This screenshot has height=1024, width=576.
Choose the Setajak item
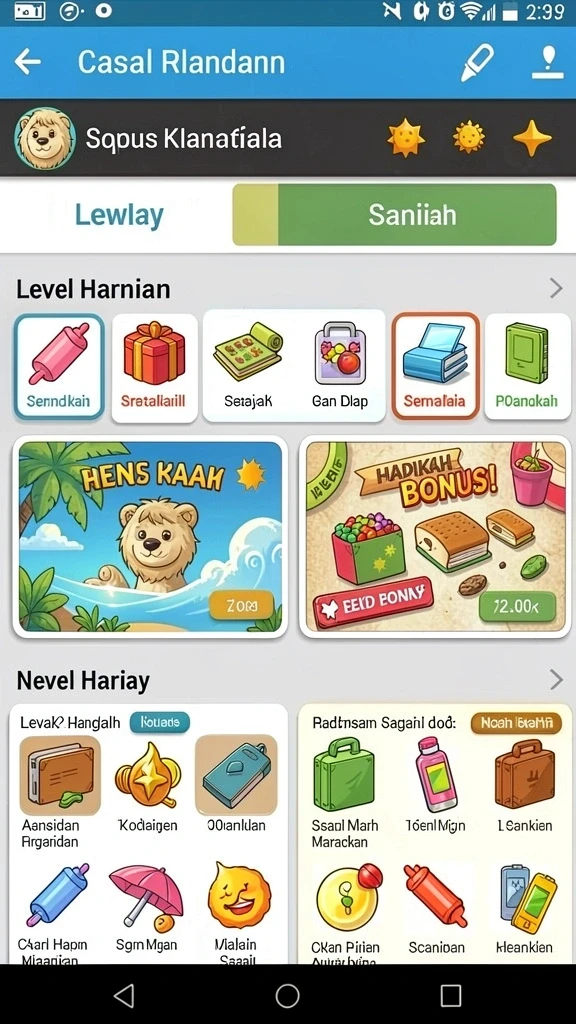click(248, 366)
